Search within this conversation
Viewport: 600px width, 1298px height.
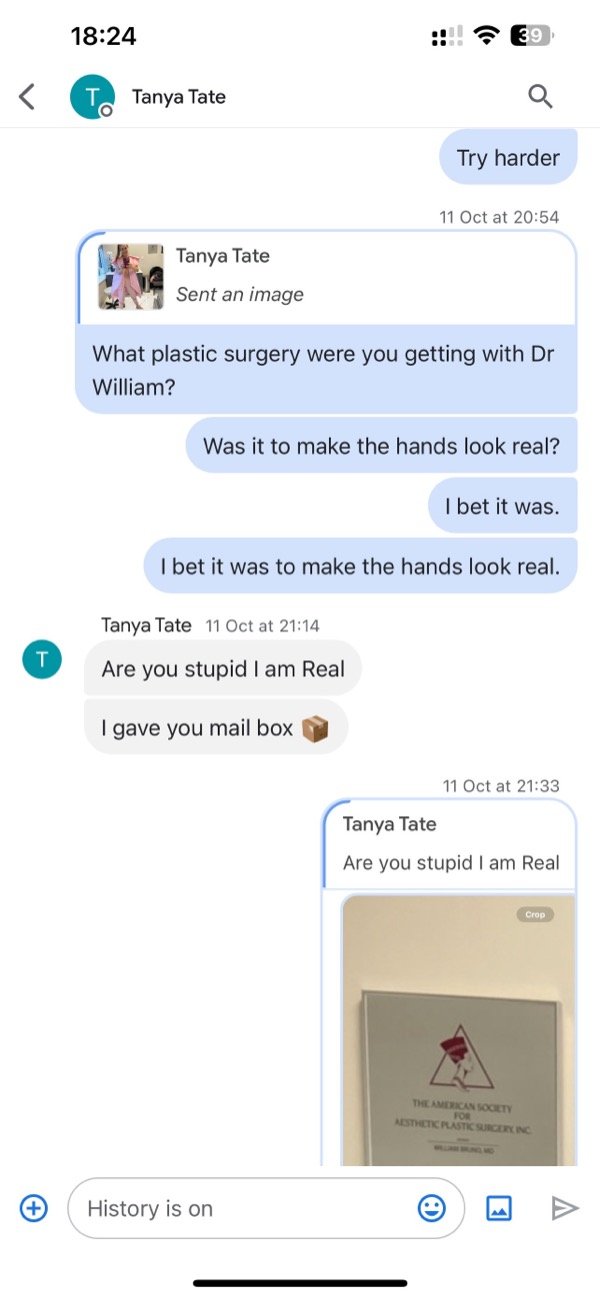pos(540,97)
